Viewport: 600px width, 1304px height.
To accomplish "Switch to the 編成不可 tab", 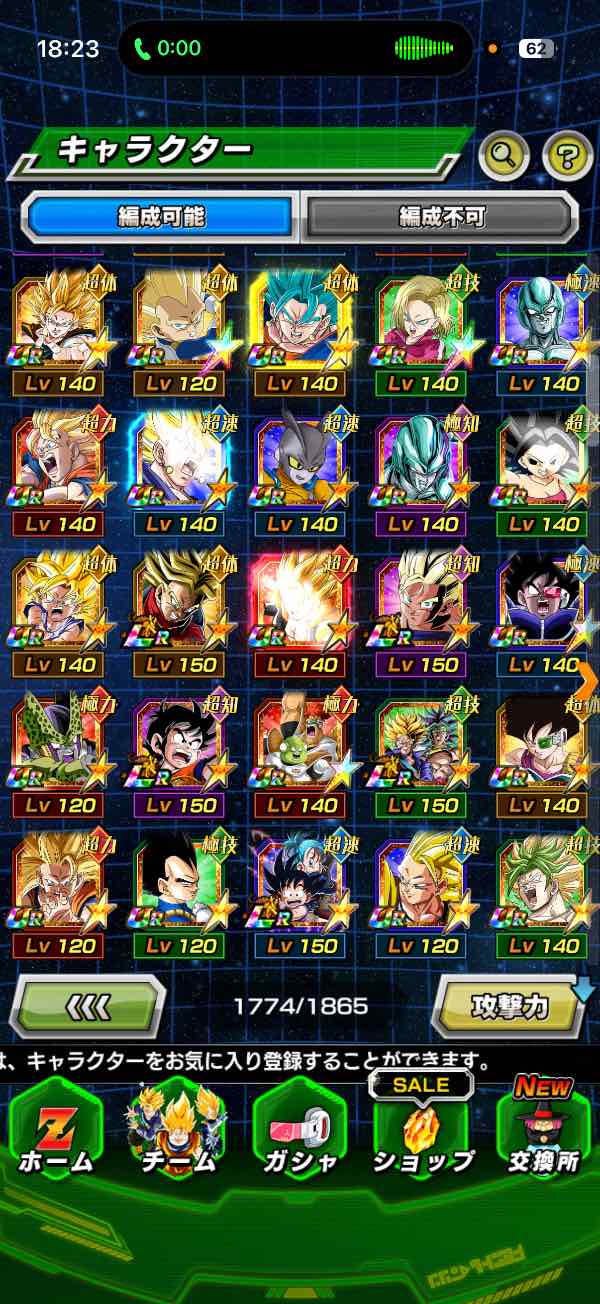I will coord(441,215).
